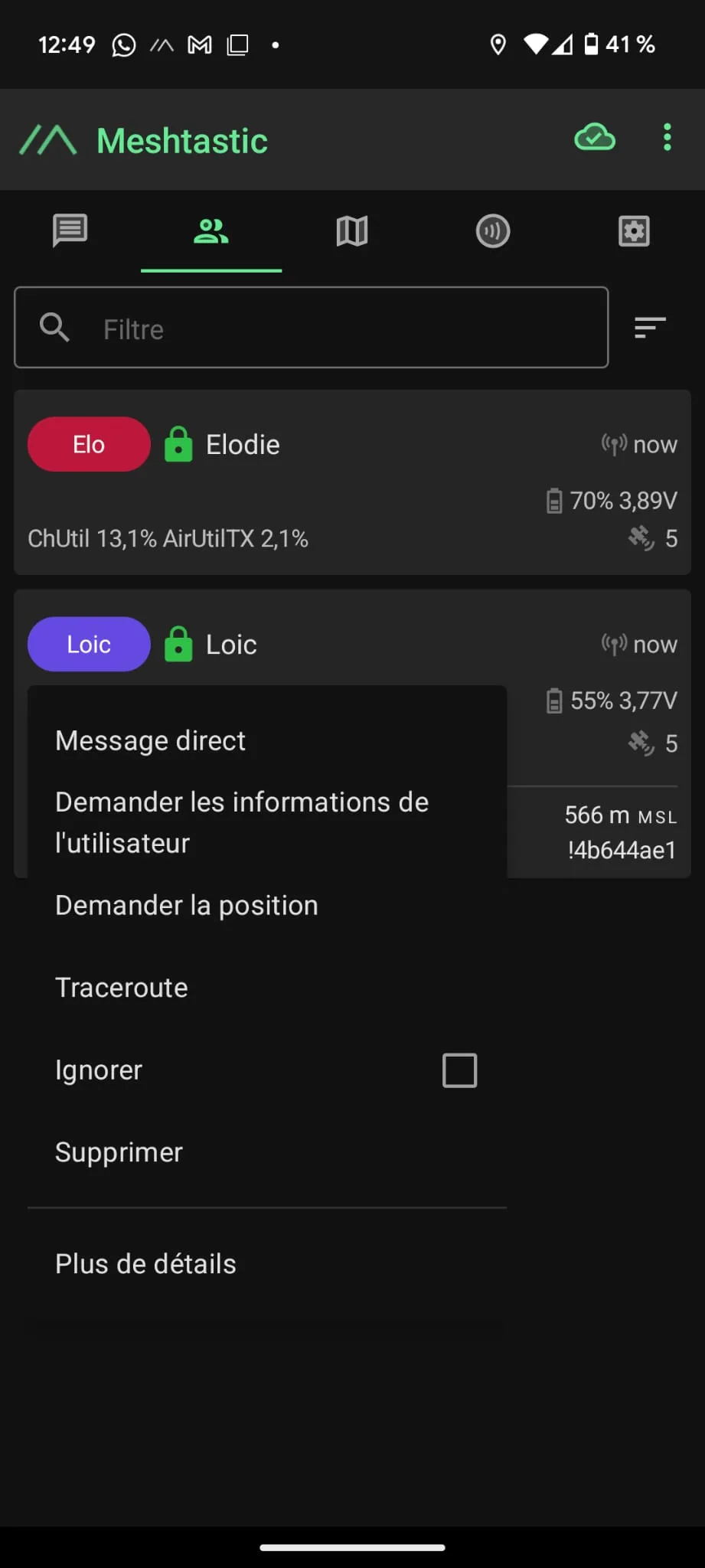
Task: Tap the Filtre search field
Action: click(x=312, y=328)
